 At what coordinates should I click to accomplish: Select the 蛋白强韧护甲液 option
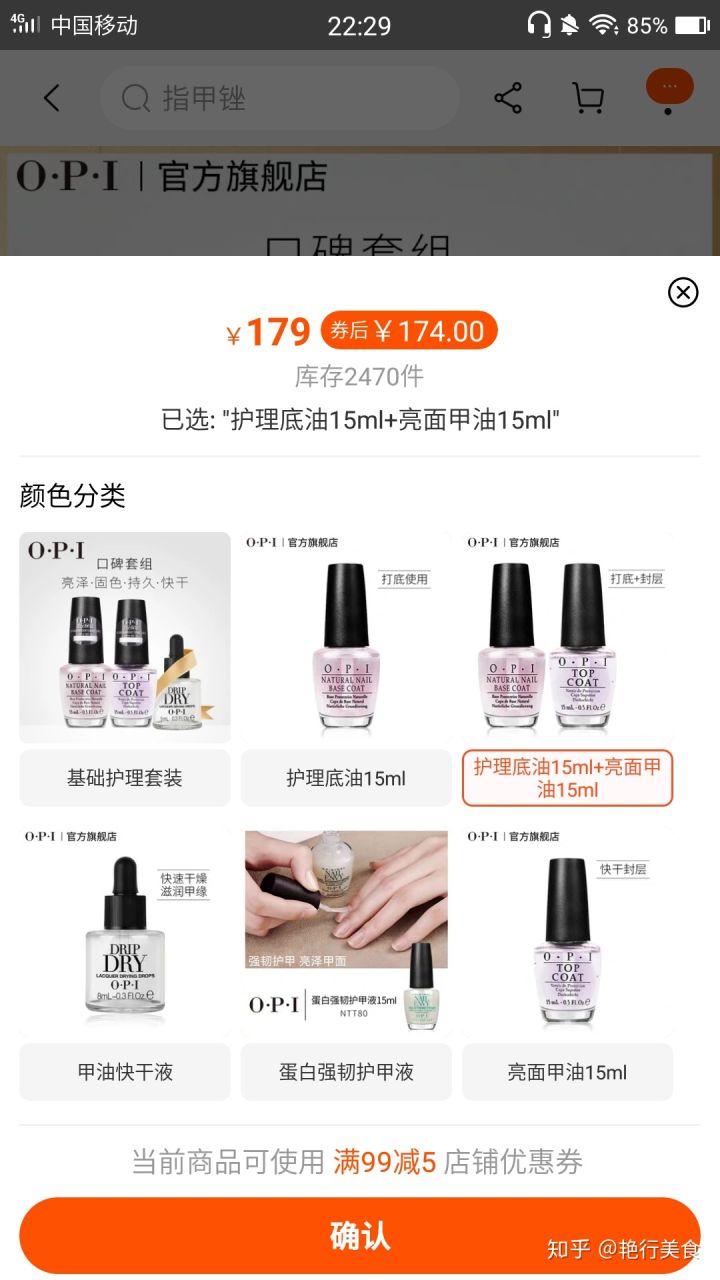click(345, 1070)
